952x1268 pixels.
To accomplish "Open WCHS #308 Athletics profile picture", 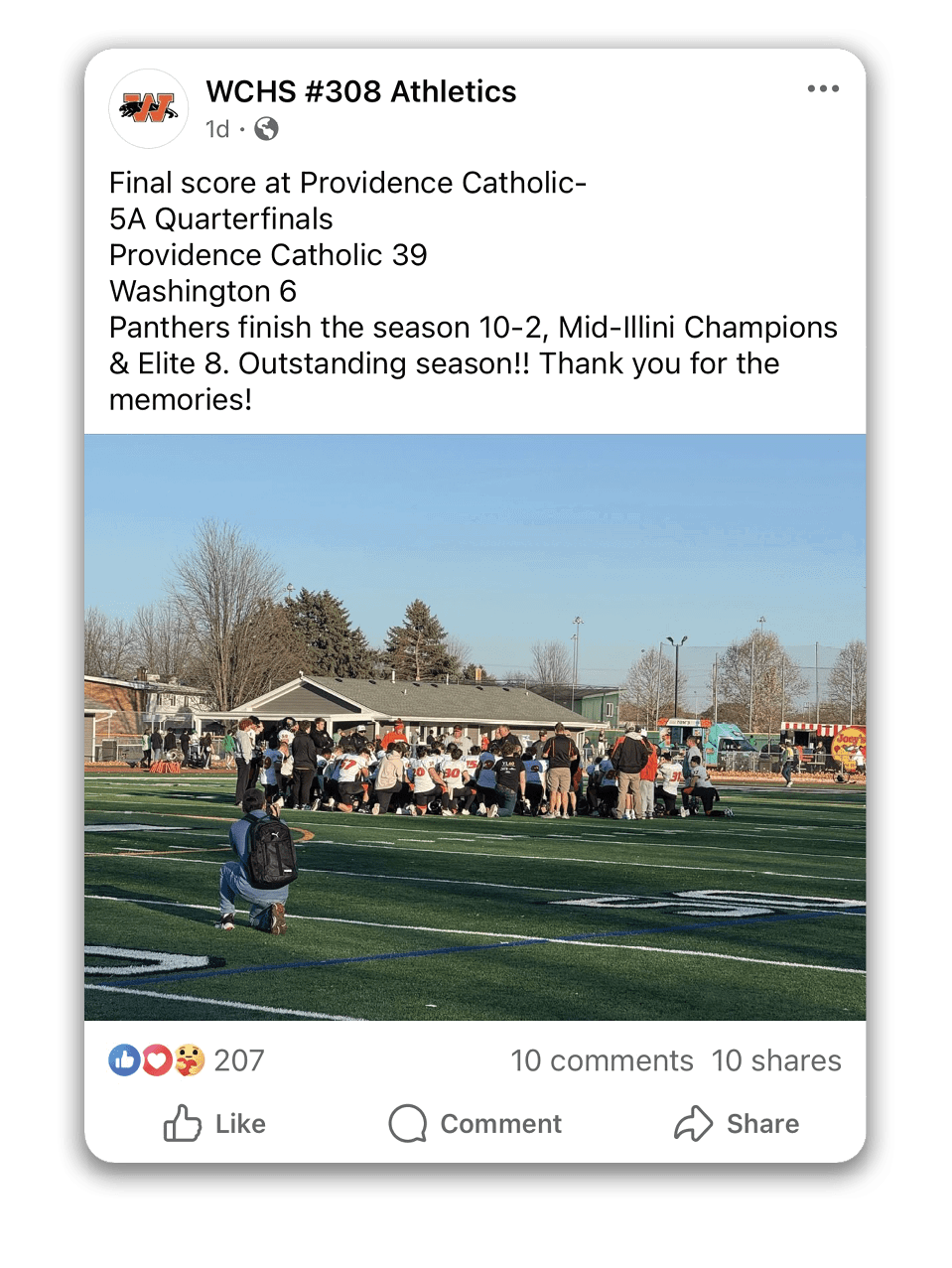I will click(x=148, y=108).
